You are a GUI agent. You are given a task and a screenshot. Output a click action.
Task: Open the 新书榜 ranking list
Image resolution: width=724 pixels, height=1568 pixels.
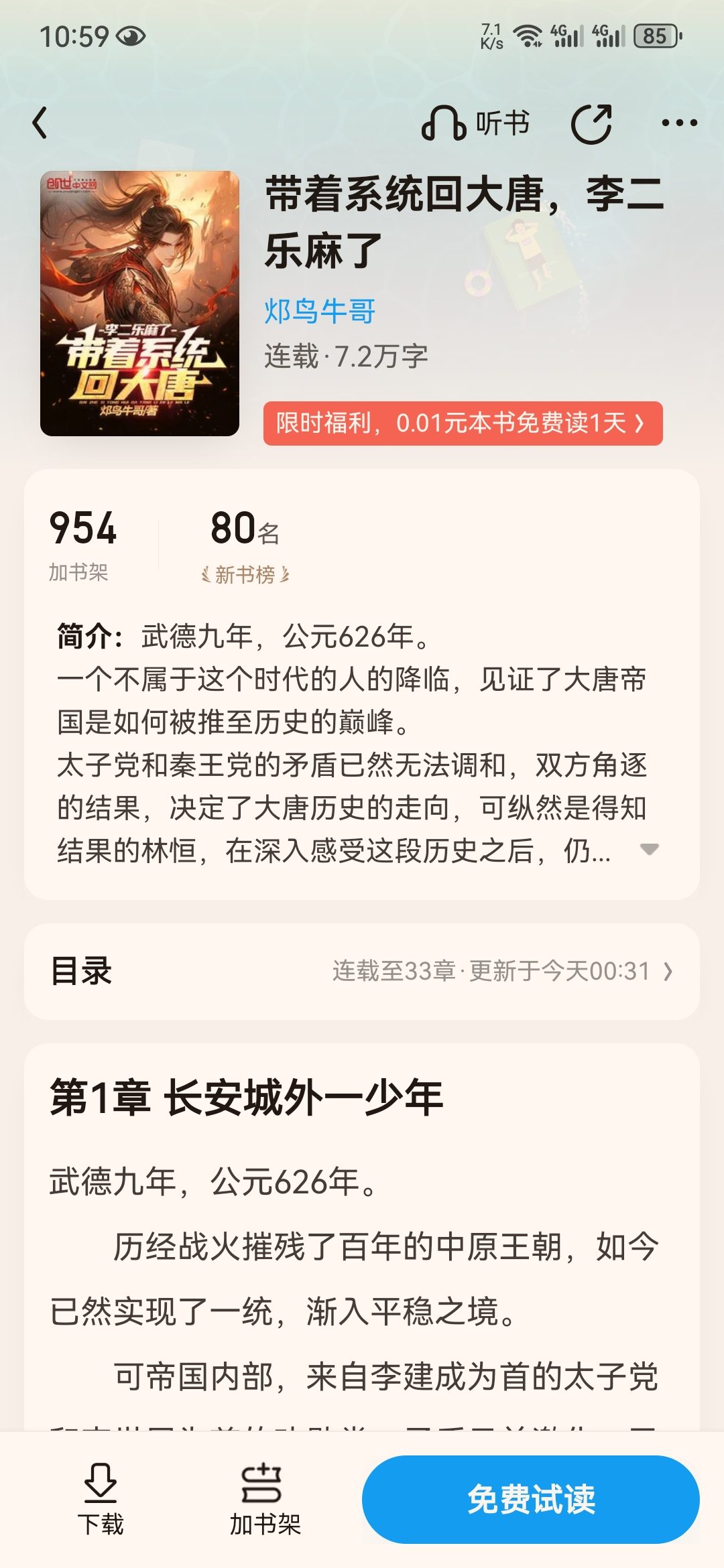(x=245, y=574)
